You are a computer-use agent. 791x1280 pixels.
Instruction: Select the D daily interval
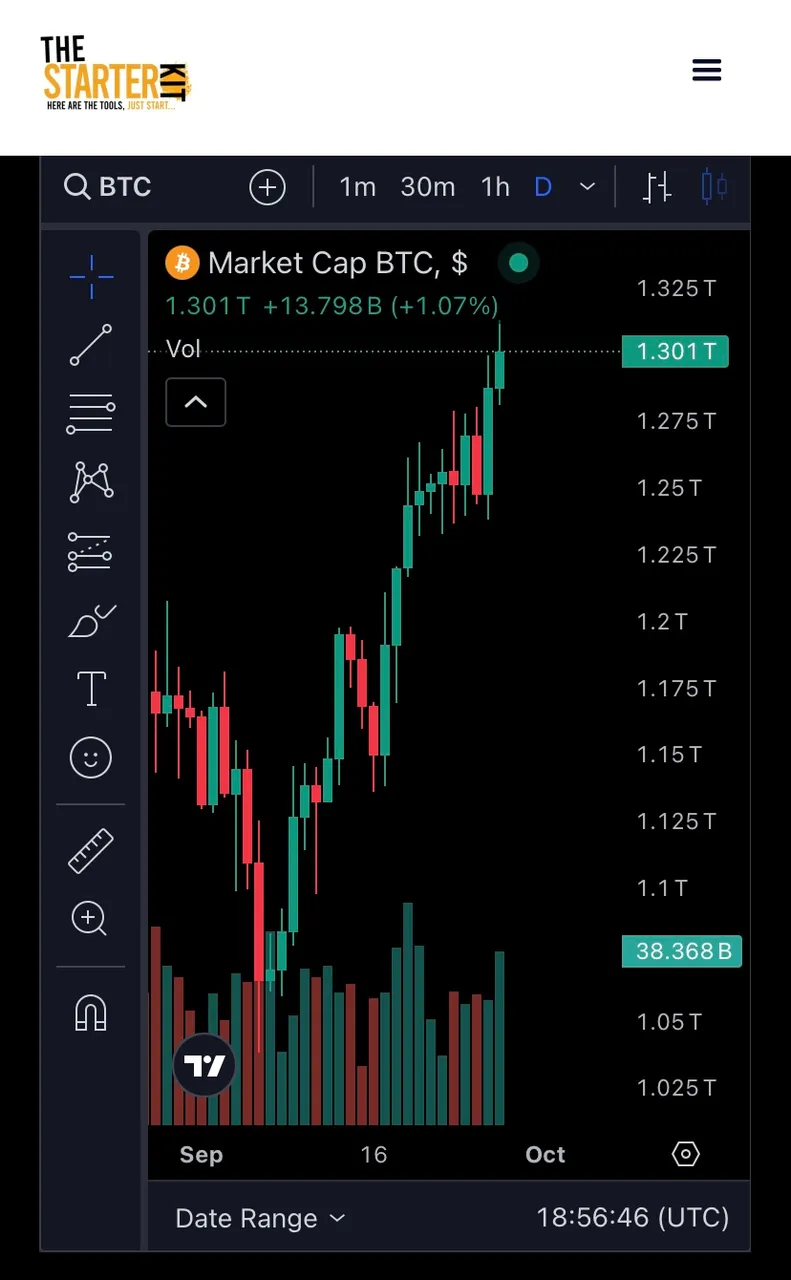[x=543, y=187]
